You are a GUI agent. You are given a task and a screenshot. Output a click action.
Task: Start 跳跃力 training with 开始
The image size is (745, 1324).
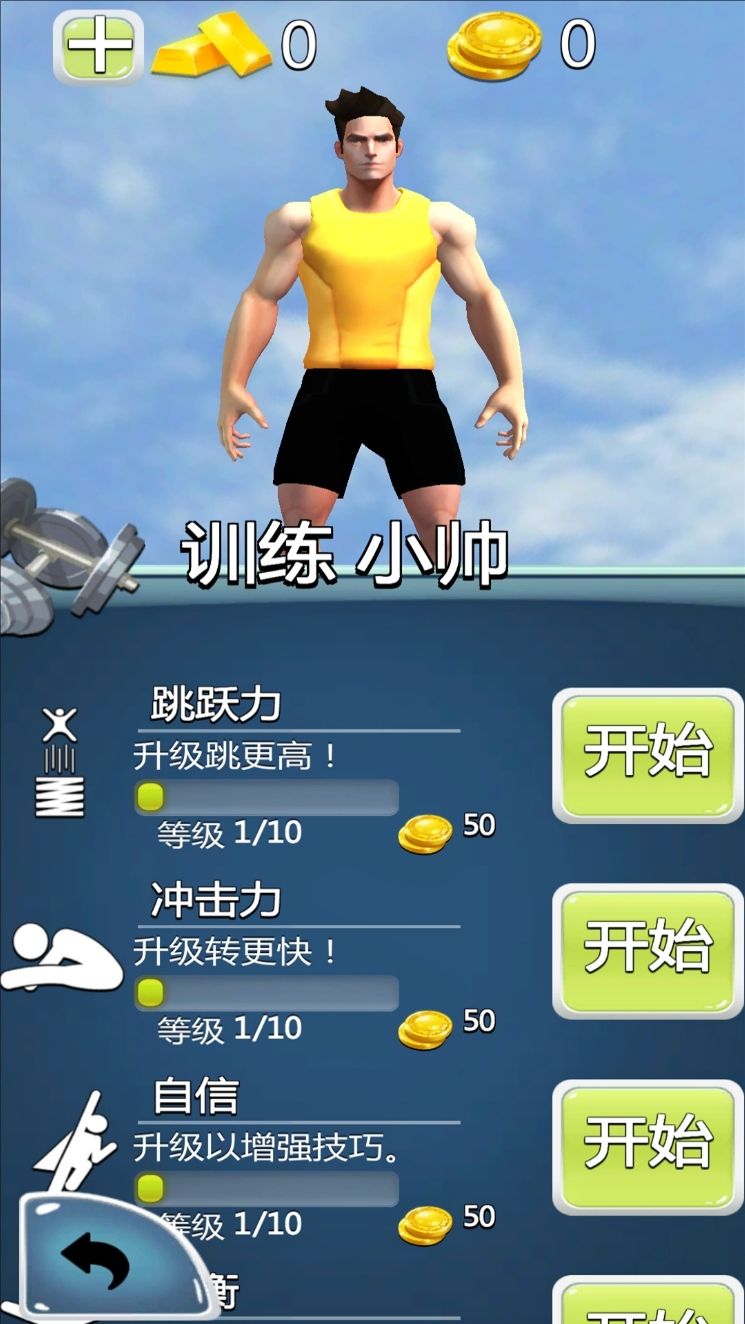pos(647,754)
